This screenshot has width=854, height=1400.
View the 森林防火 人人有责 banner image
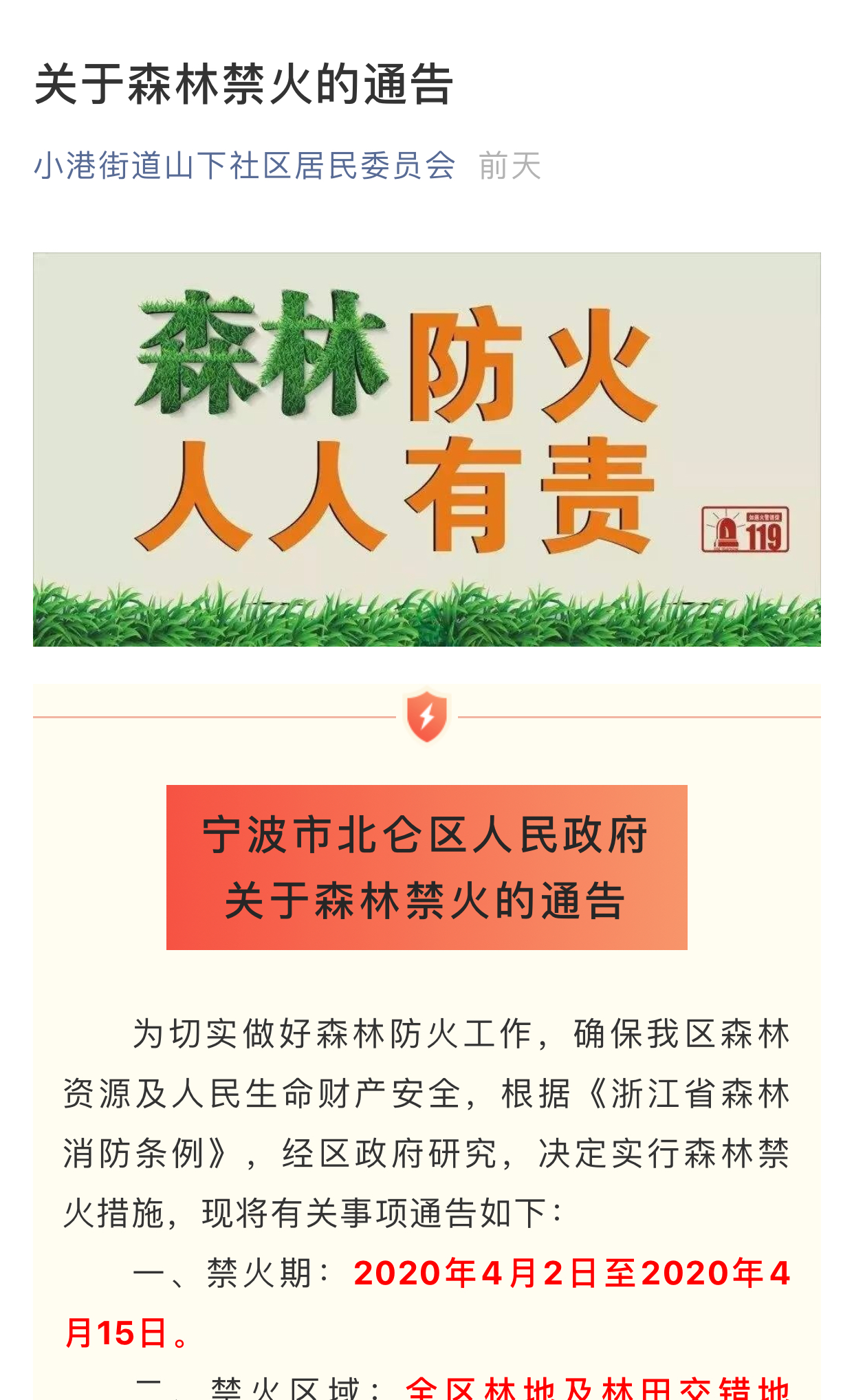pyautogui.click(x=426, y=449)
